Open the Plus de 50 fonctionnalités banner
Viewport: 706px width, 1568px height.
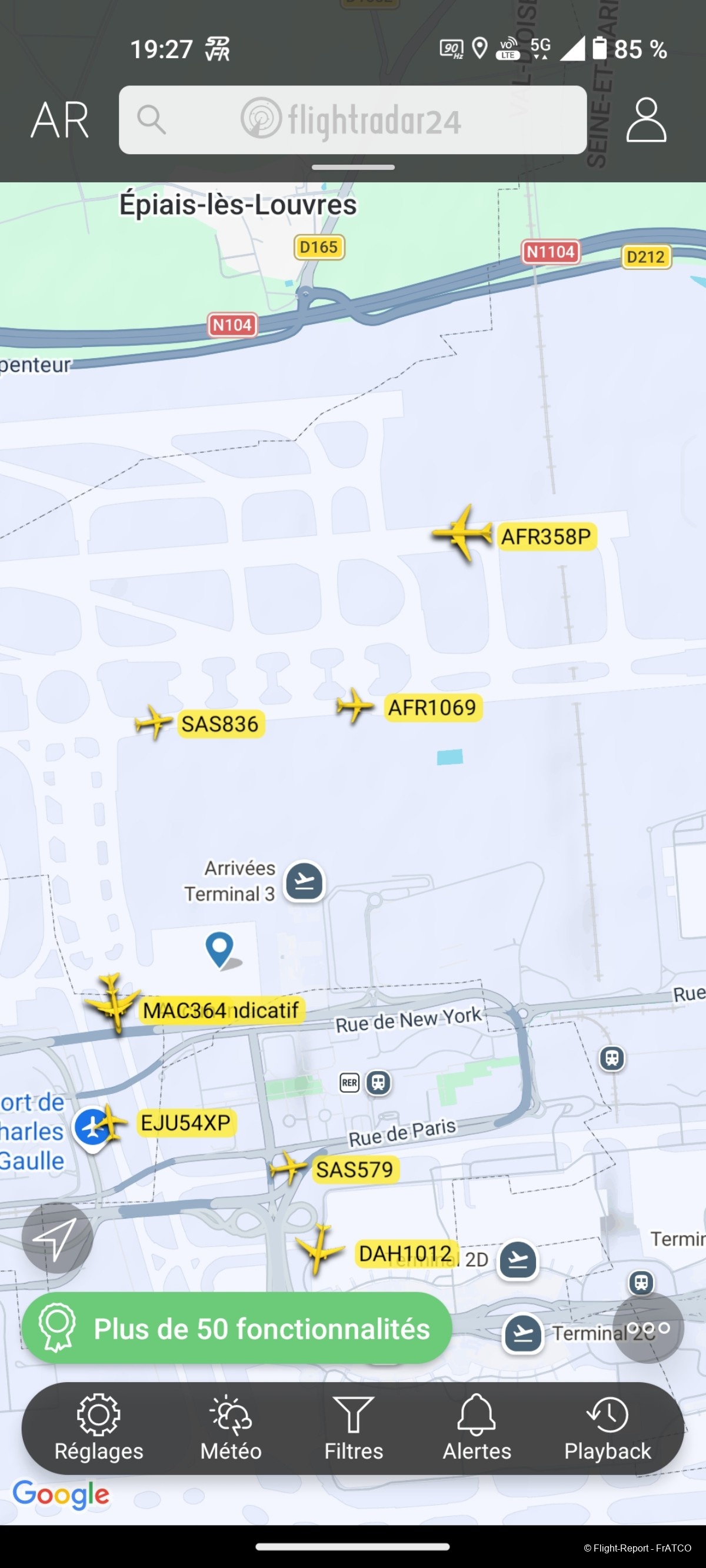tap(237, 1328)
